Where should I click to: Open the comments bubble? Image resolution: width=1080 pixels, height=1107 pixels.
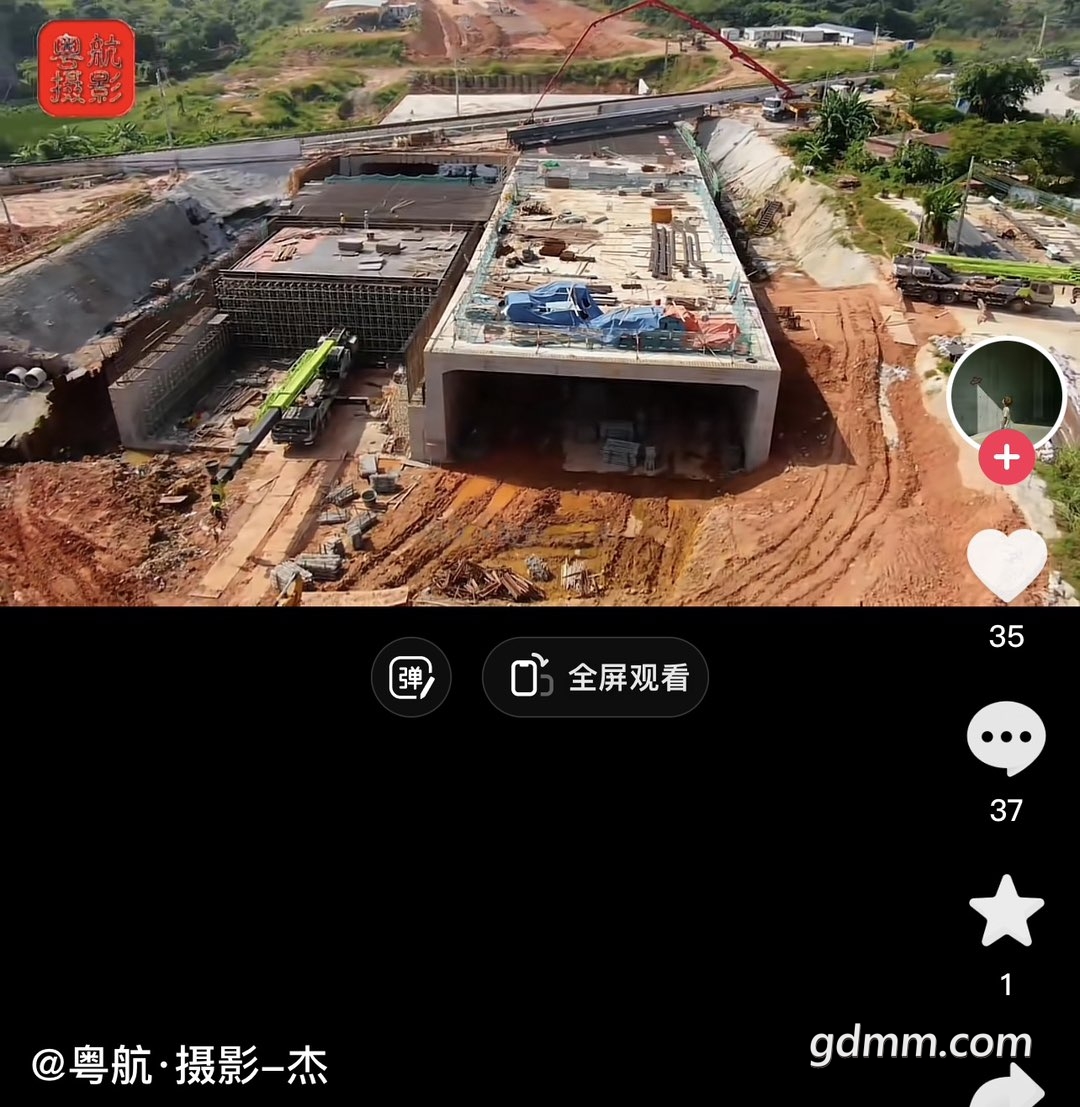point(1006,738)
